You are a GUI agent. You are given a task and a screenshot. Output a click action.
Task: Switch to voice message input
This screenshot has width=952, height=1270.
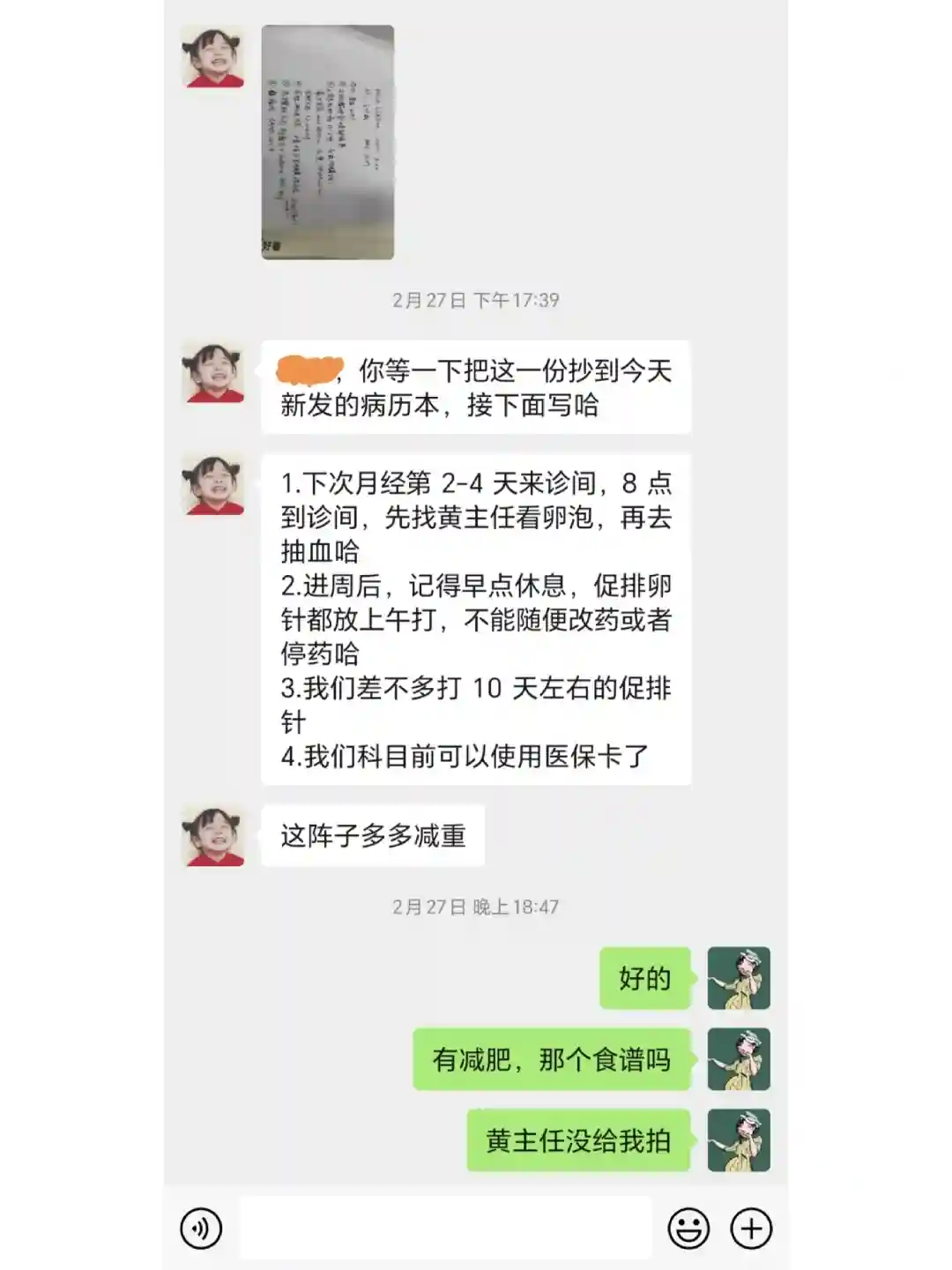(201, 1229)
